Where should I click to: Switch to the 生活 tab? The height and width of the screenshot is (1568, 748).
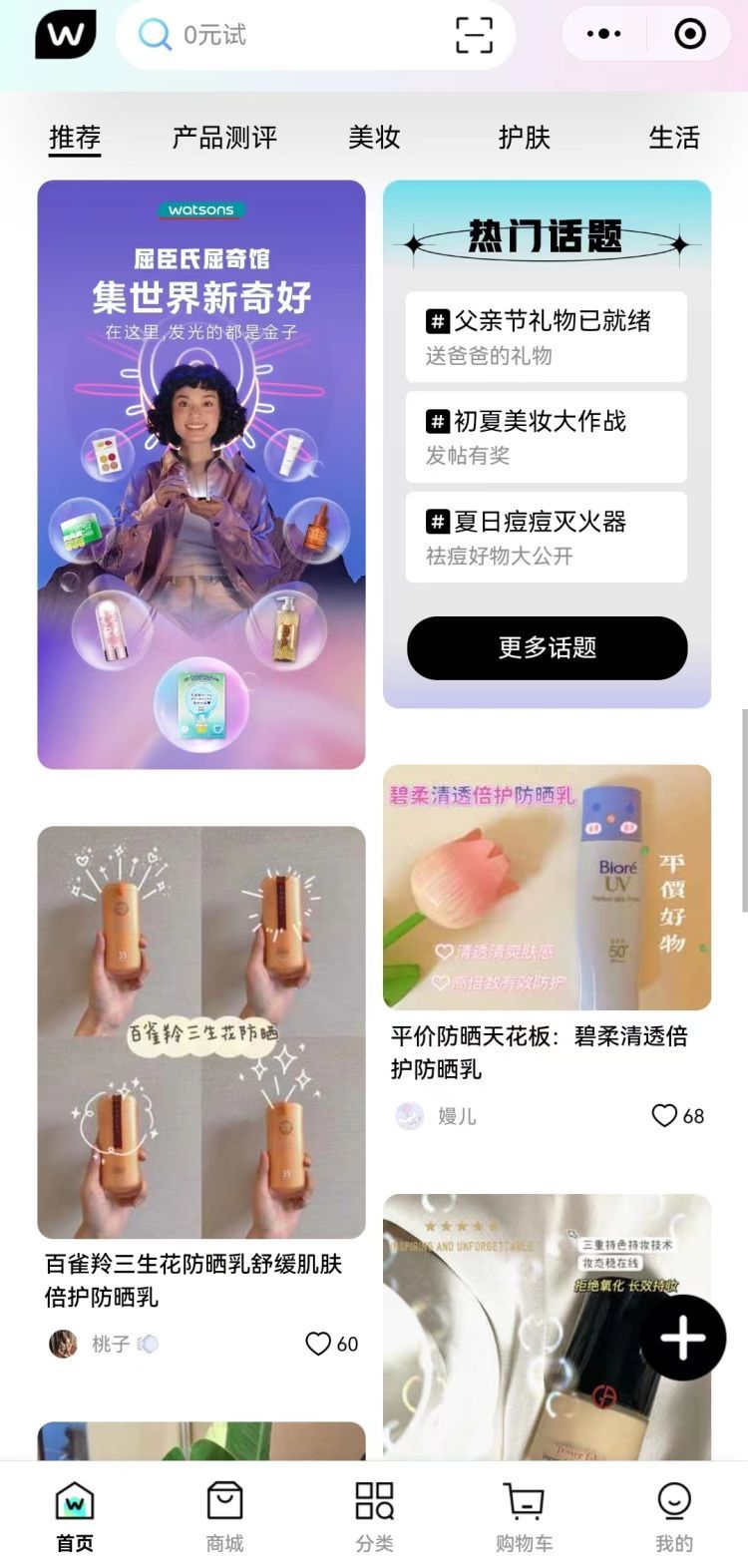pos(674,138)
